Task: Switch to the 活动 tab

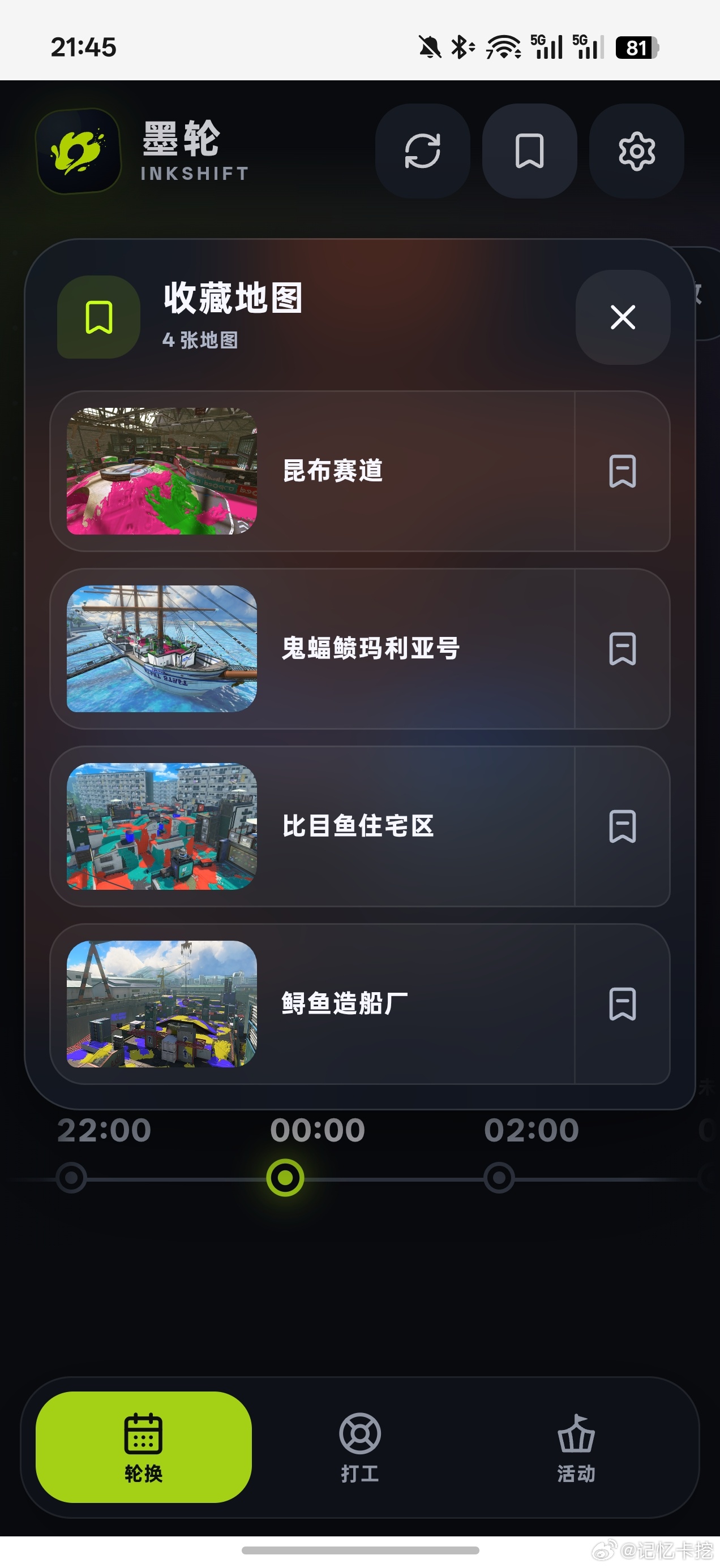Action: (576, 1448)
